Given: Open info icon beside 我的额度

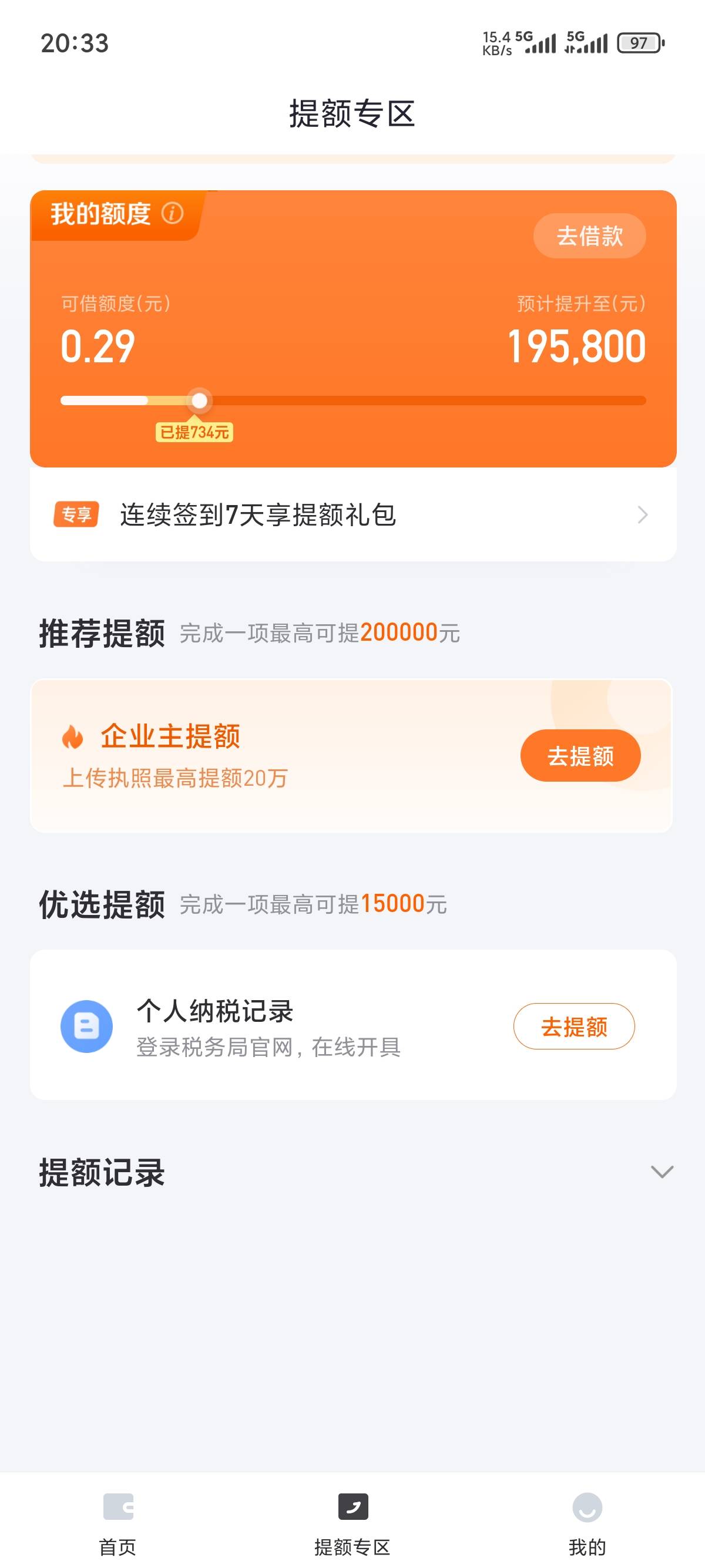Looking at the screenshot, I should (x=172, y=214).
